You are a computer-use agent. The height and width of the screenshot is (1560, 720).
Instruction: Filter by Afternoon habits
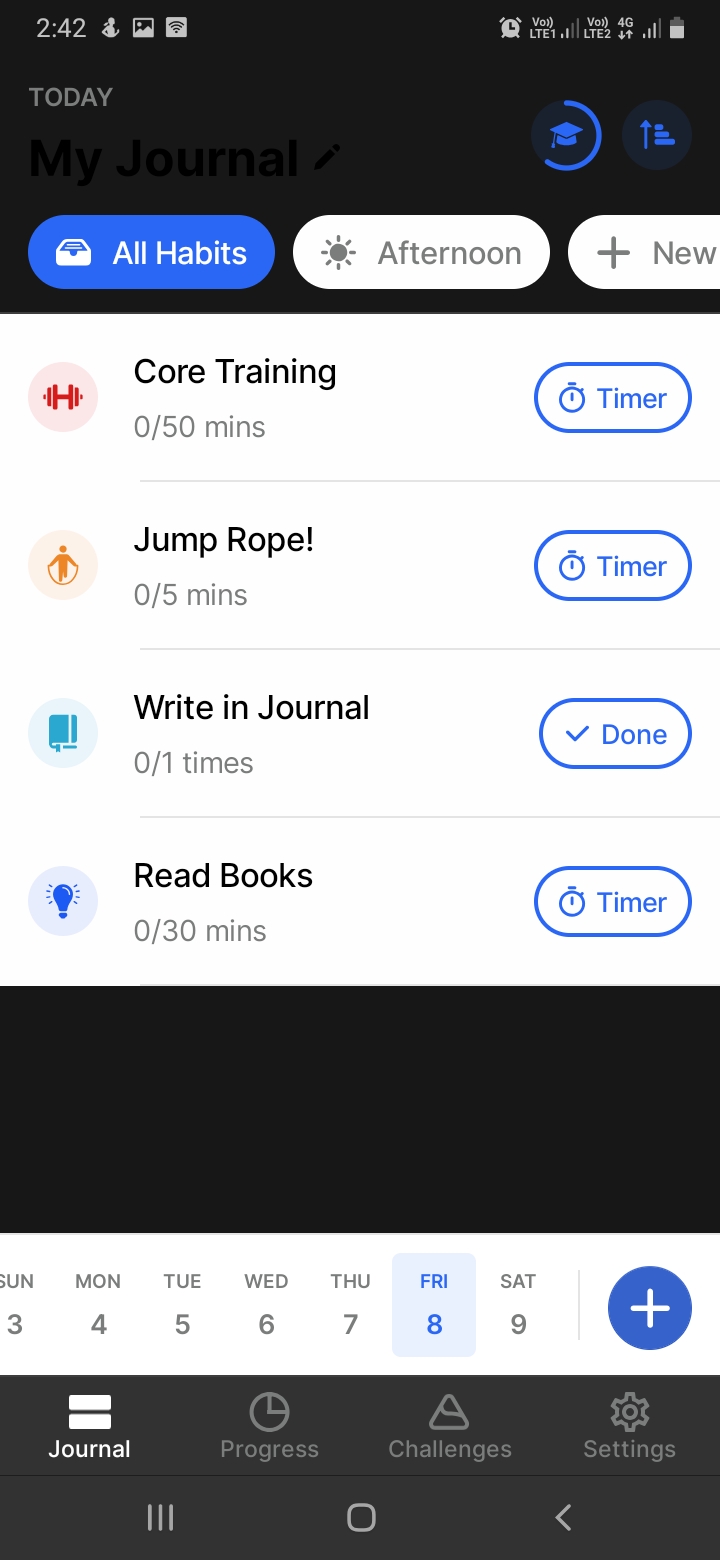(421, 252)
